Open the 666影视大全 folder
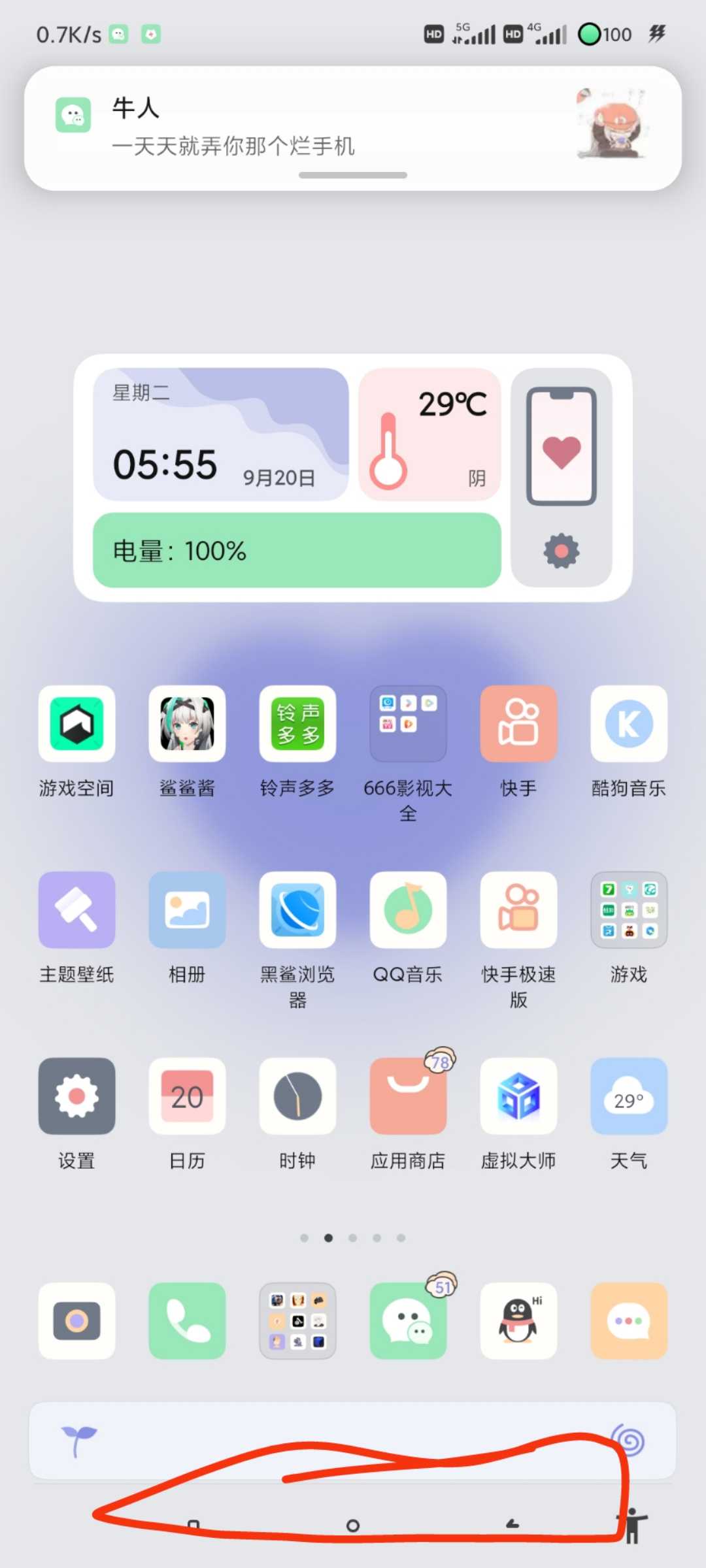706x1568 pixels. pos(408,723)
